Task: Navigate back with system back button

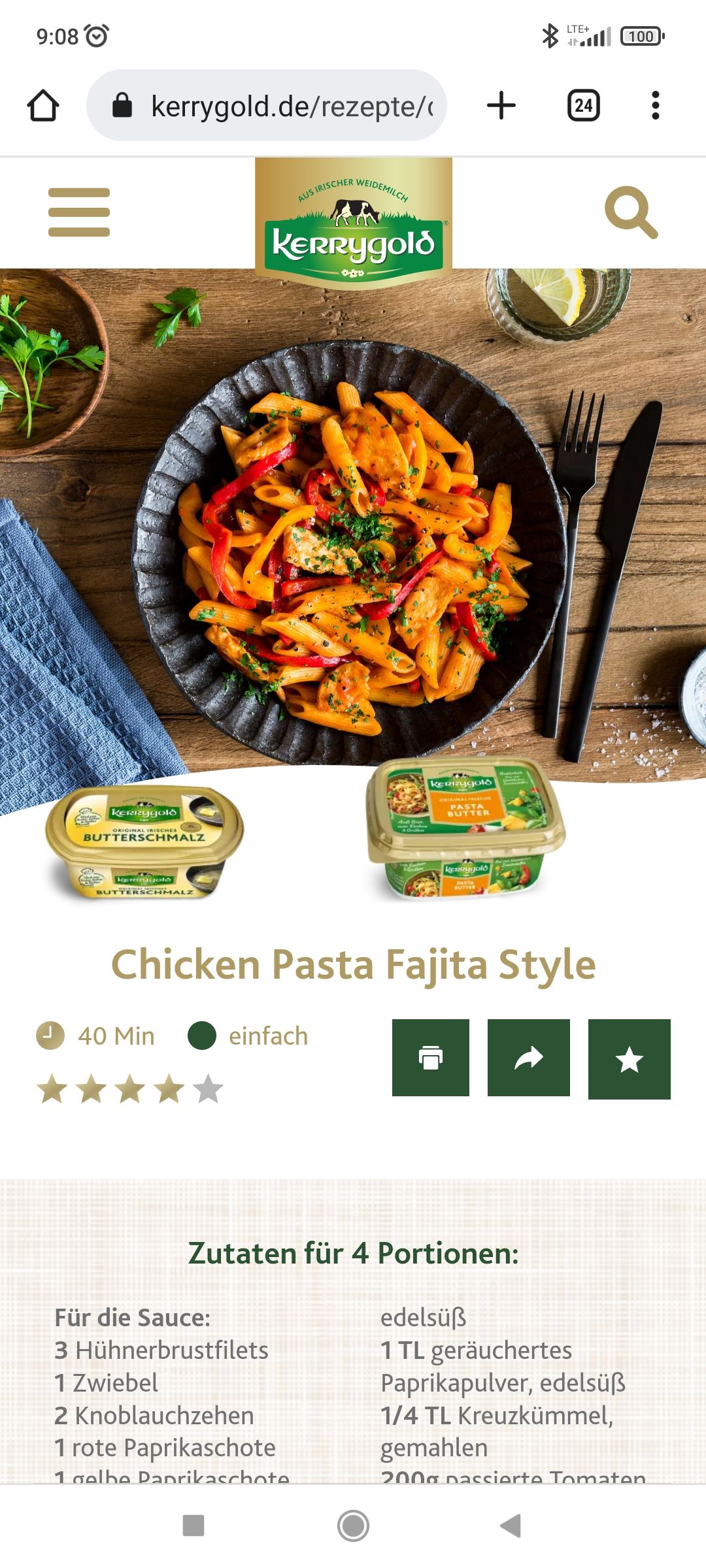Action: [x=511, y=1526]
